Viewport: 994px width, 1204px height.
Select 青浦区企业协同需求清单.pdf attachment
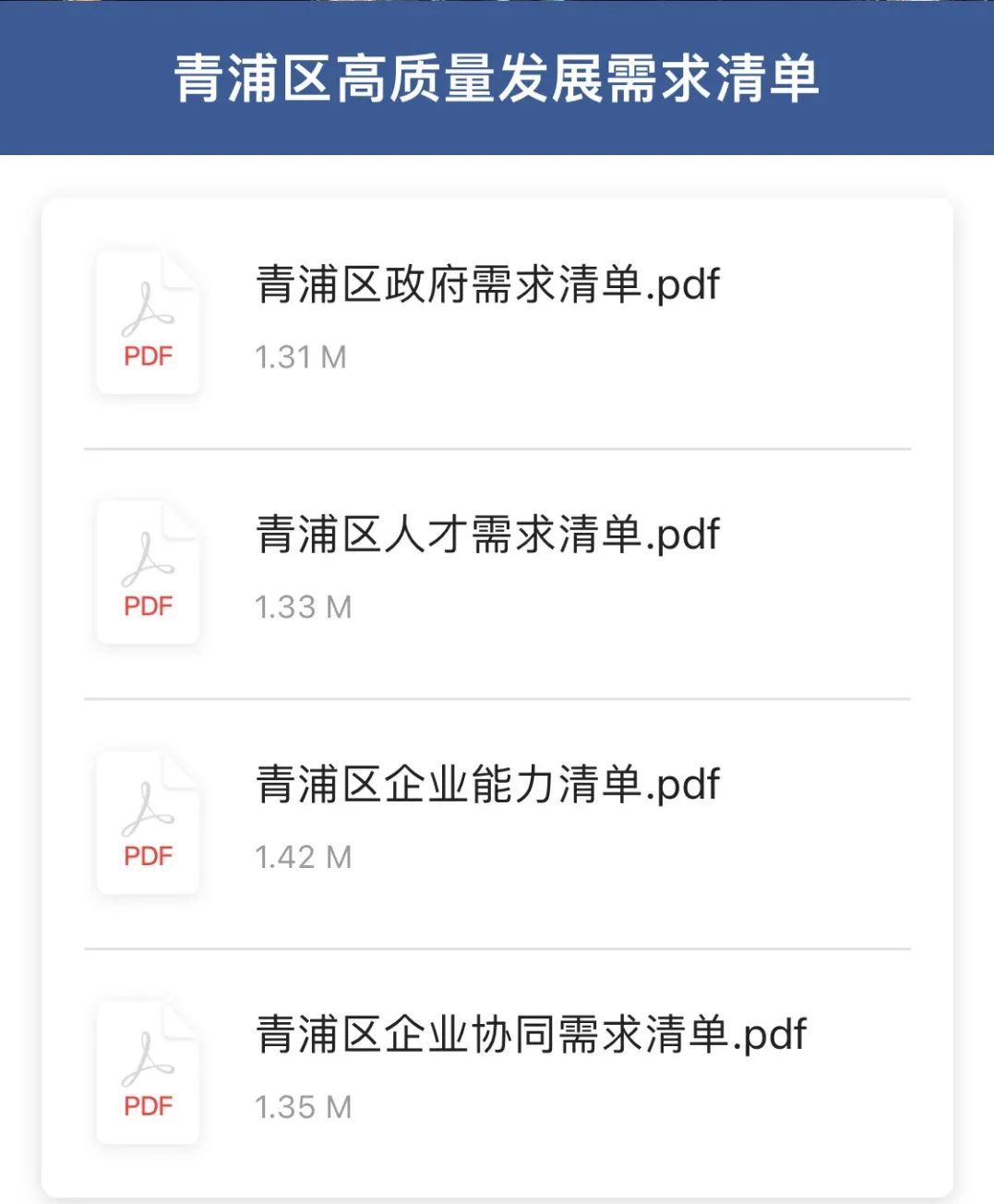(531, 1035)
